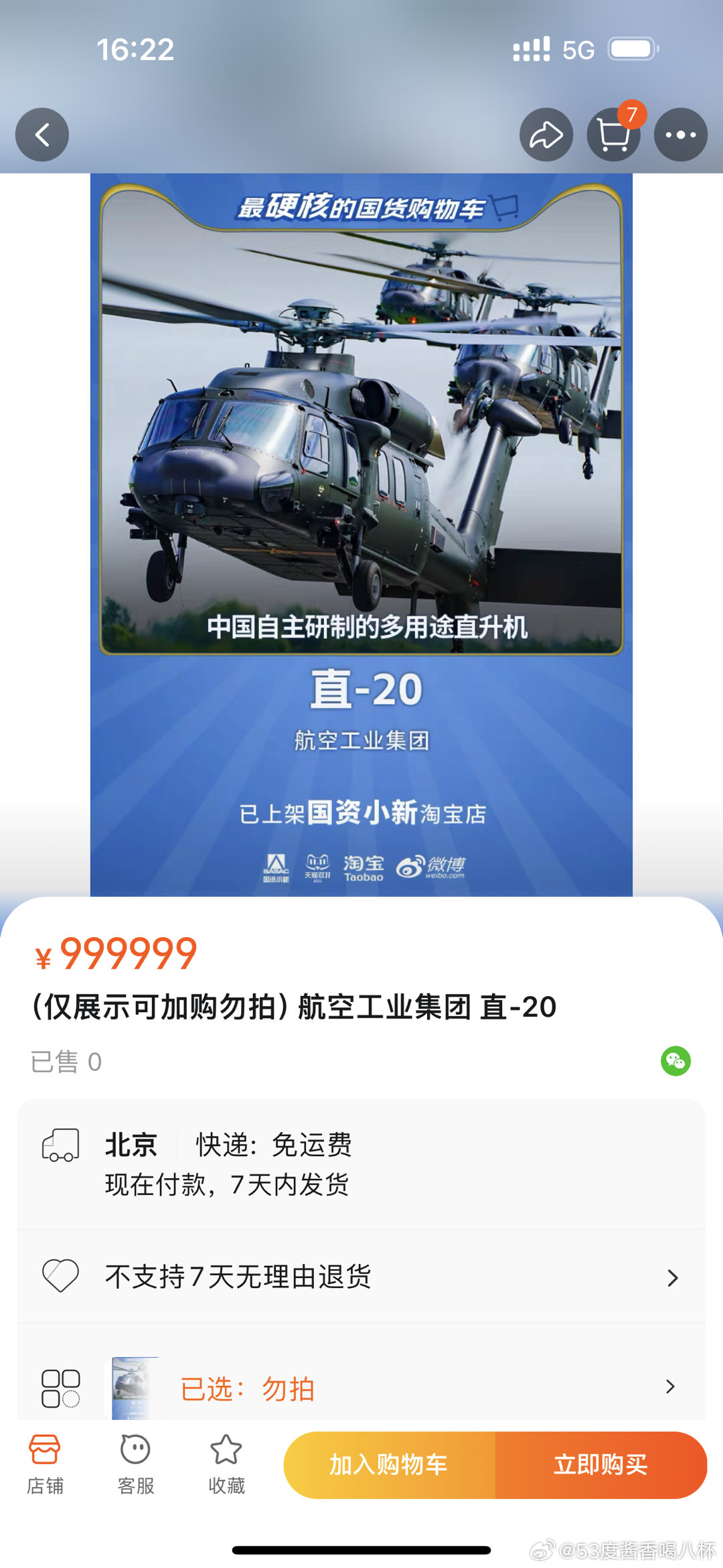723x1568 pixels.
Task: Tap 立即购买 to buy now
Action: (601, 1465)
